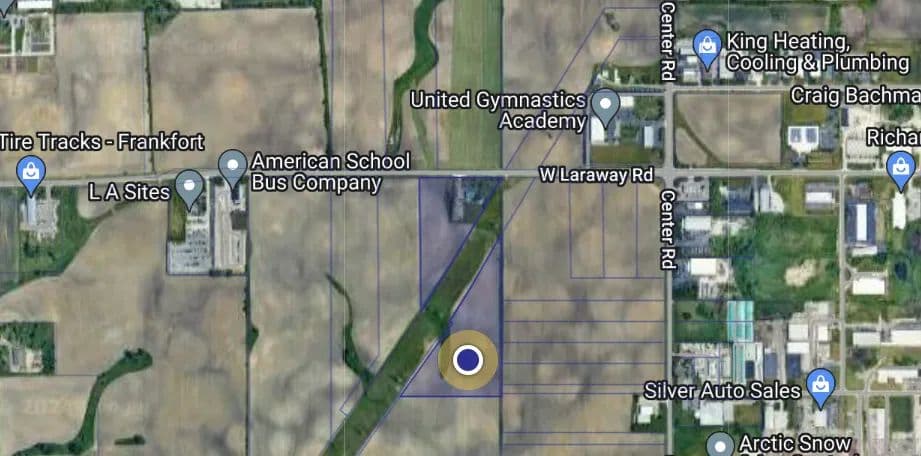Screen dimensions: 921x456
Task: Open American School Bus Company marker
Action: click(233, 165)
